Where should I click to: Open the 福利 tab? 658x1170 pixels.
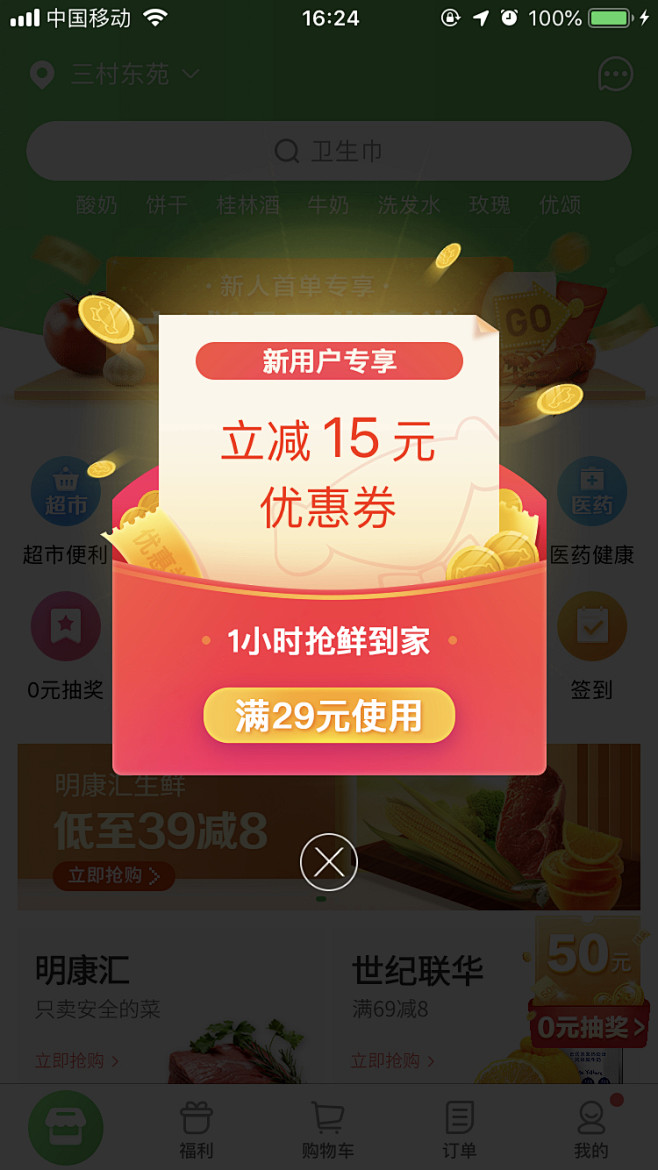[x=196, y=1130]
